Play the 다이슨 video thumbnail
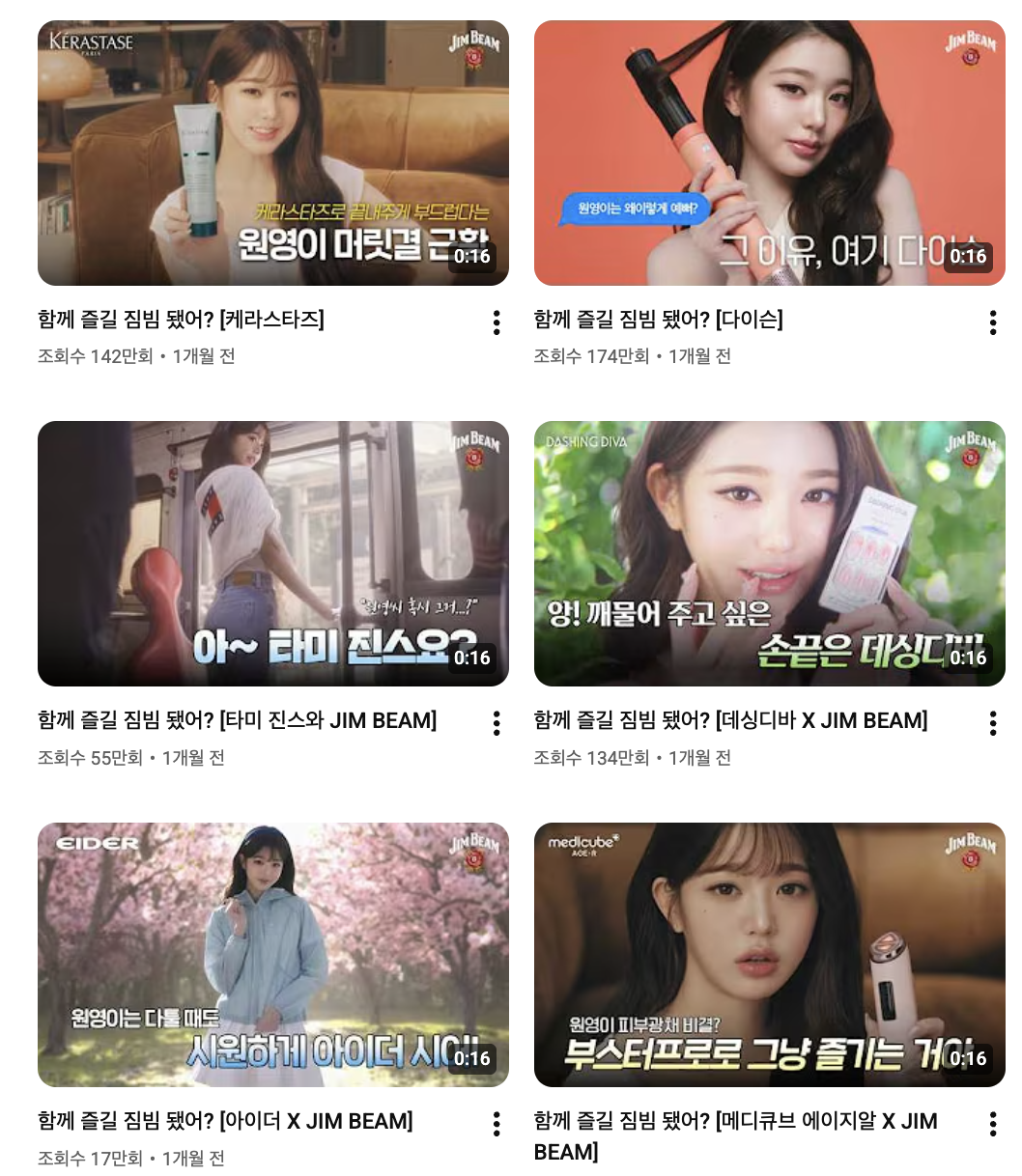This screenshot has width=1022, height=1176. (x=770, y=153)
